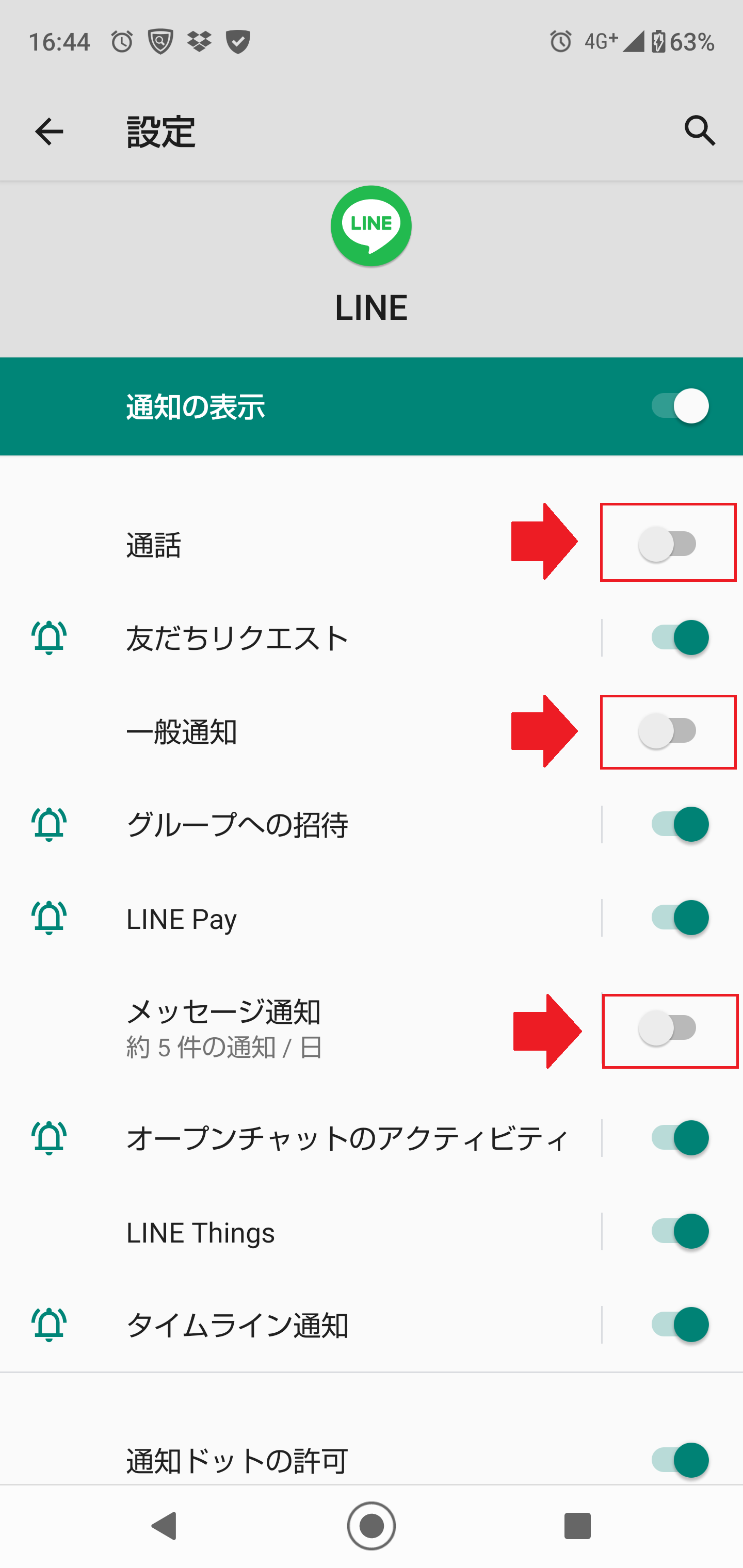The width and height of the screenshot is (743, 1568).
Task: Disable LINE Things toggle
Action: (679, 1231)
